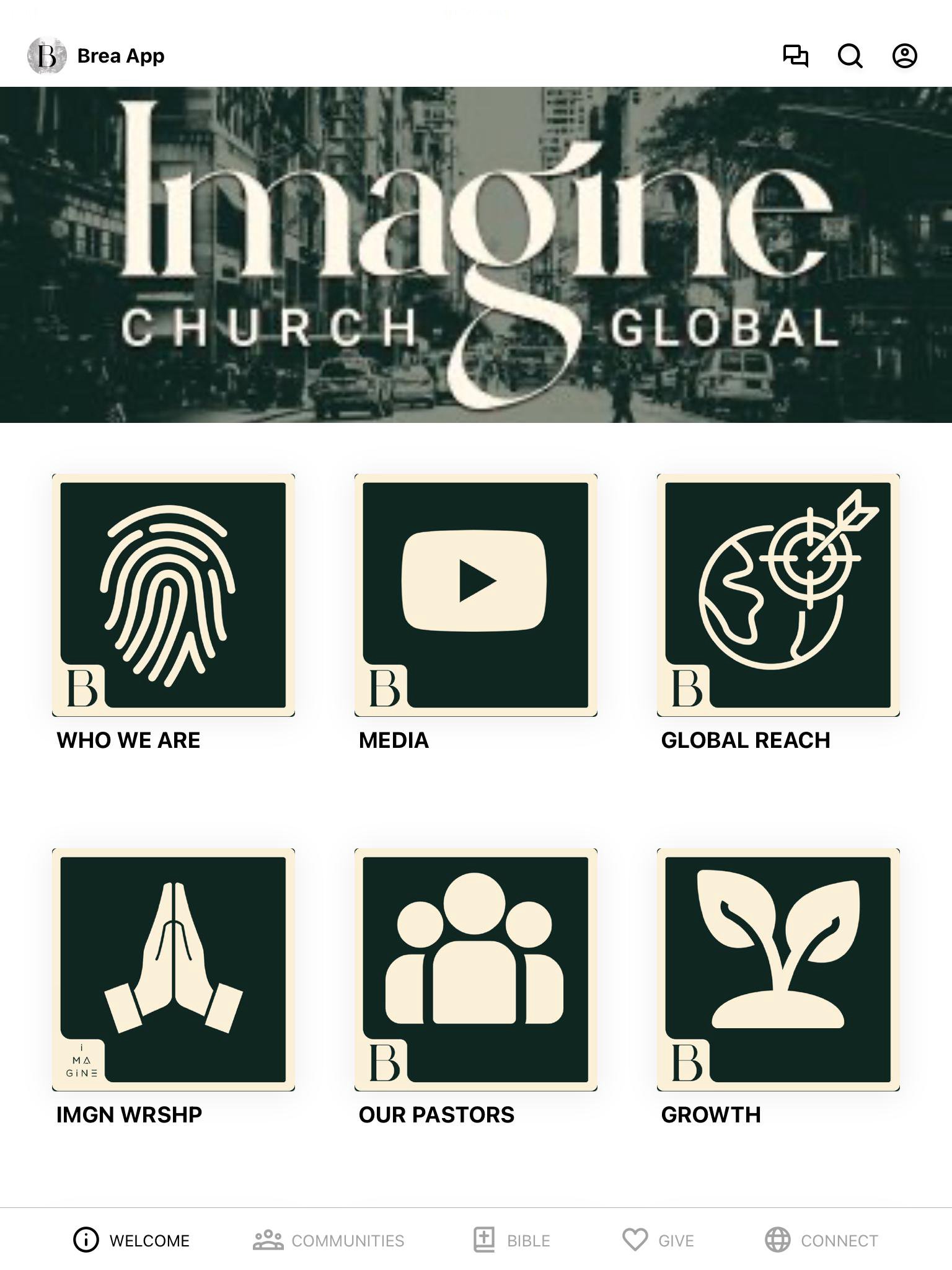Open search in the app bar
The width and height of the screenshot is (952, 1270).
click(x=850, y=56)
